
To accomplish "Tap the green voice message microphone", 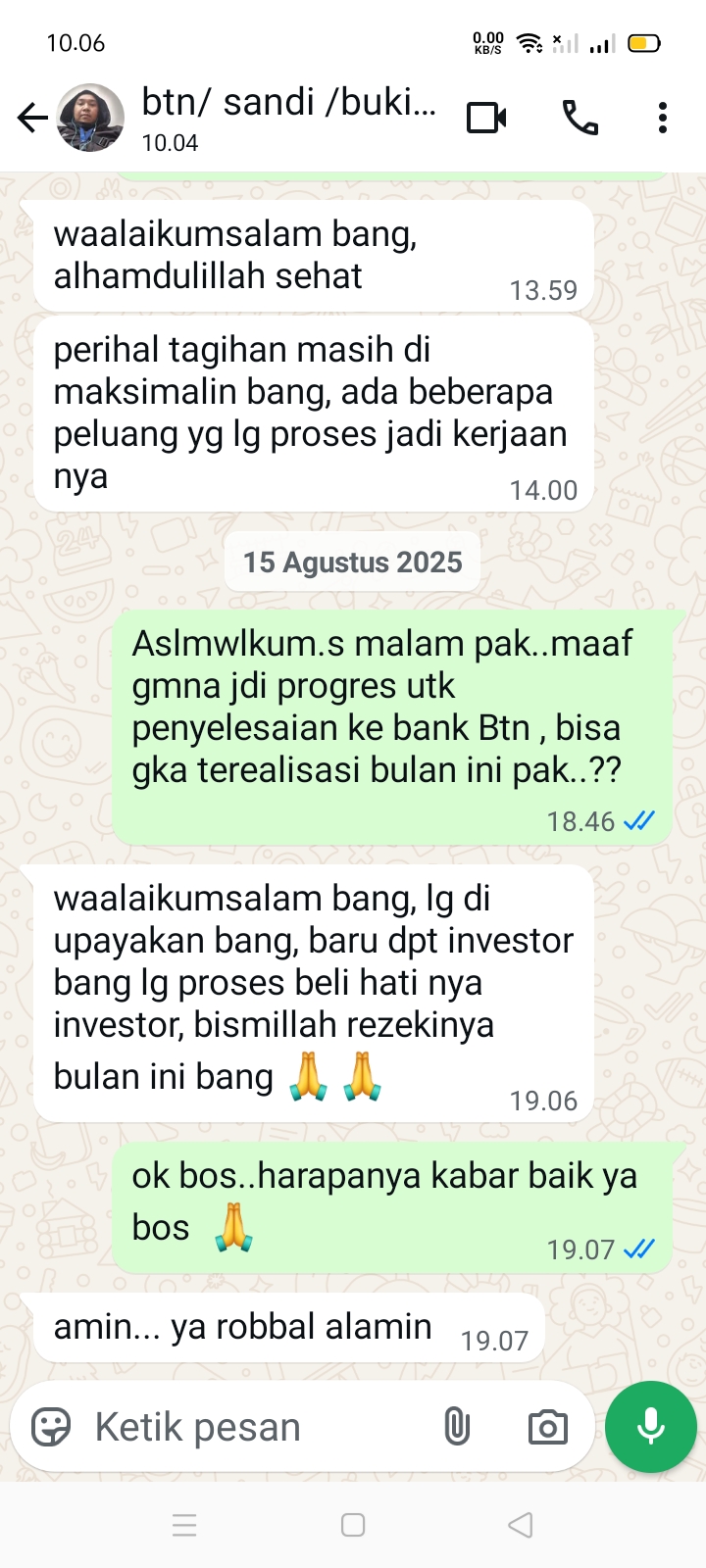I will (650, 1427).
